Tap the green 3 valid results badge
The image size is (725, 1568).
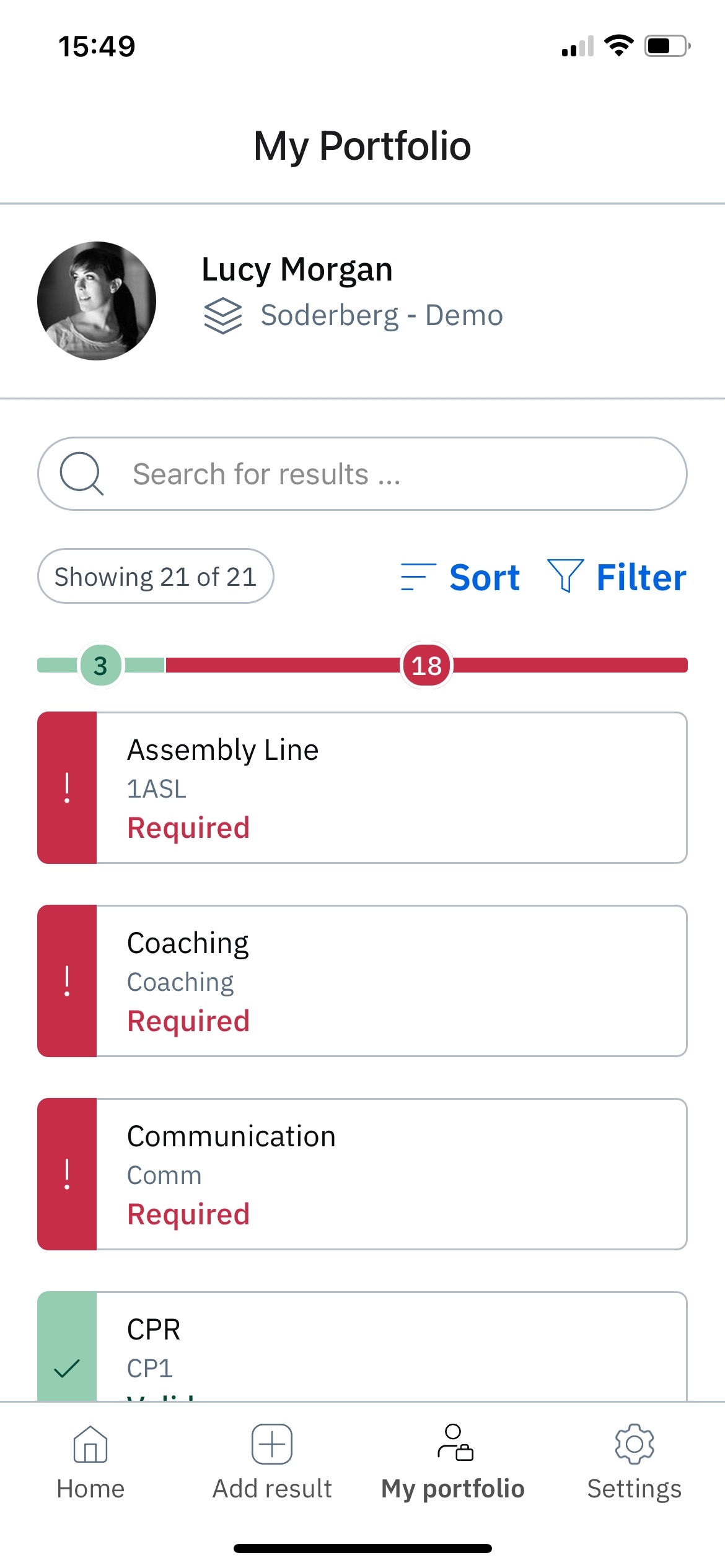pos(100,665)
